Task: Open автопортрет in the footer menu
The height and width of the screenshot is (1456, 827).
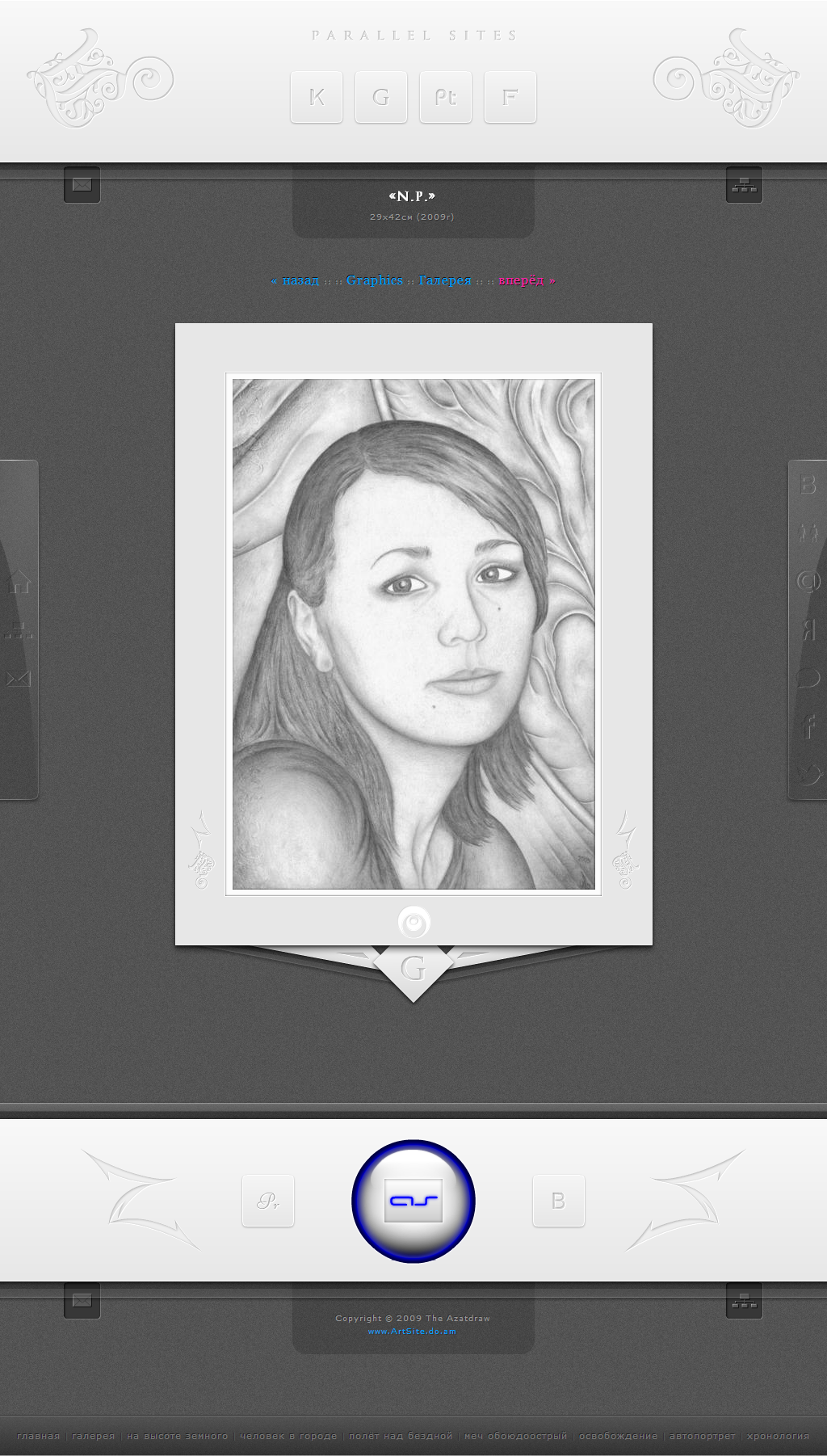Action: point(703,1436)
